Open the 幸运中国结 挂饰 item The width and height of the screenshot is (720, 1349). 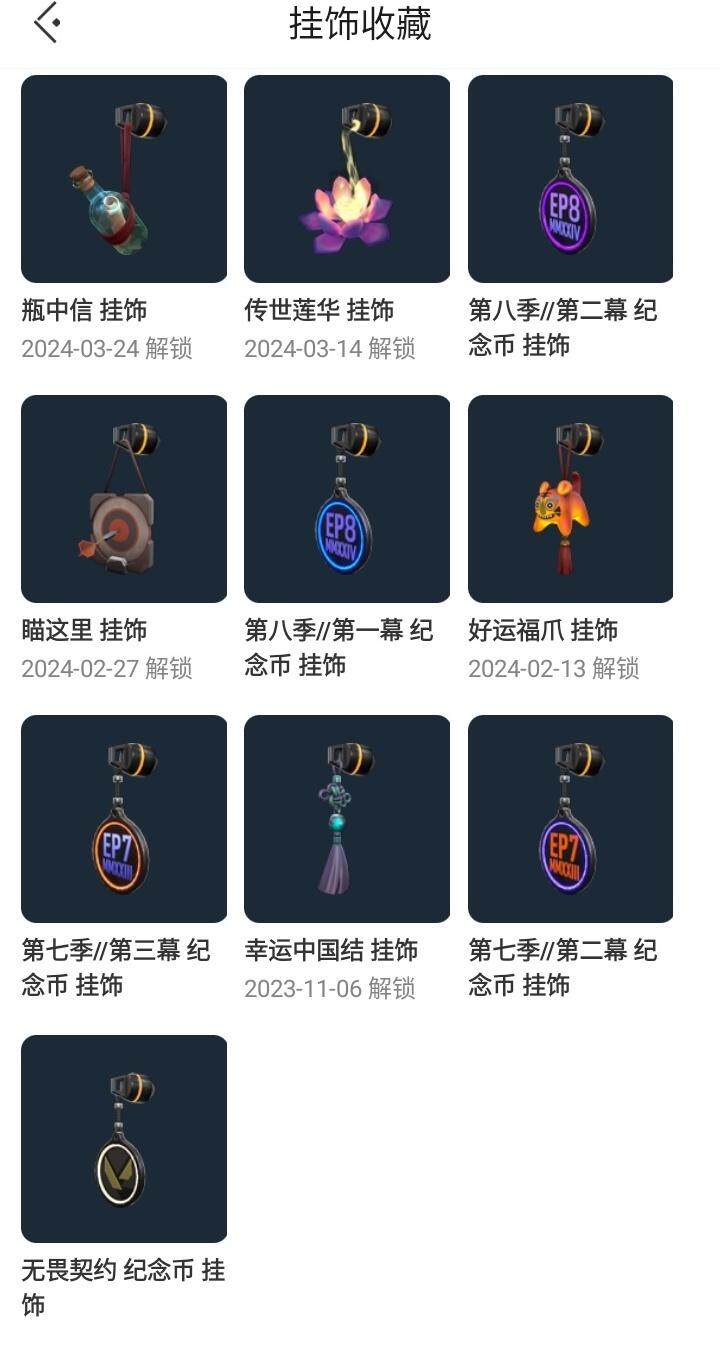point(347,819)
